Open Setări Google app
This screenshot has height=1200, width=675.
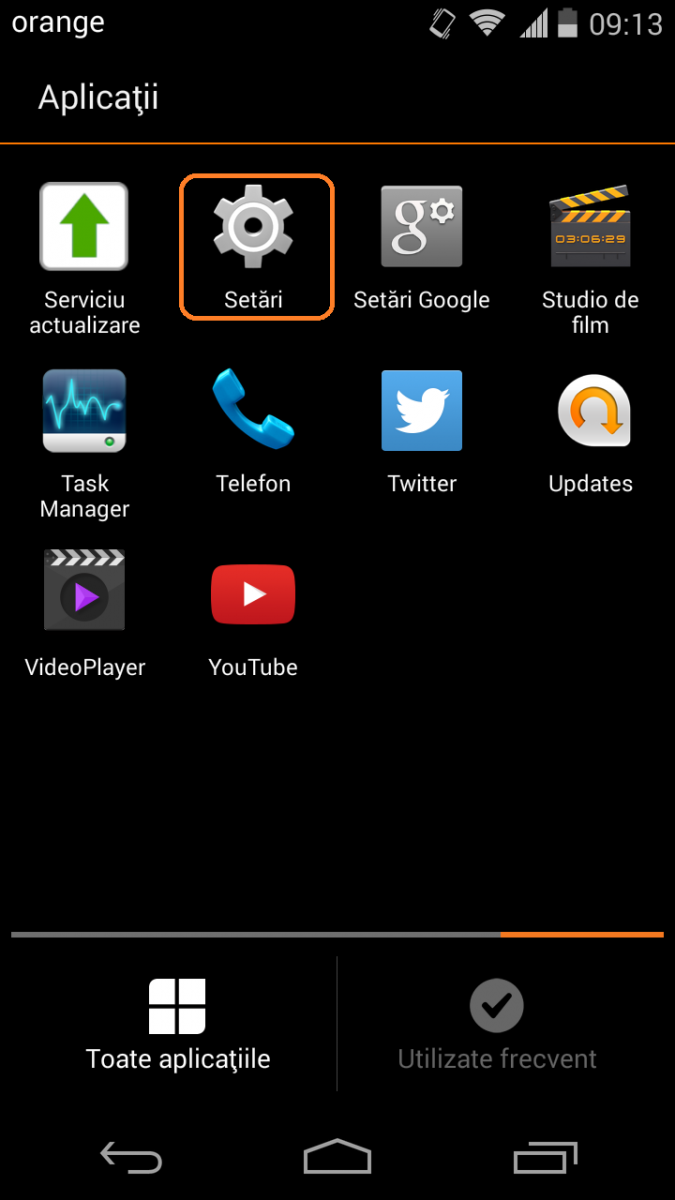pos(421,227)
